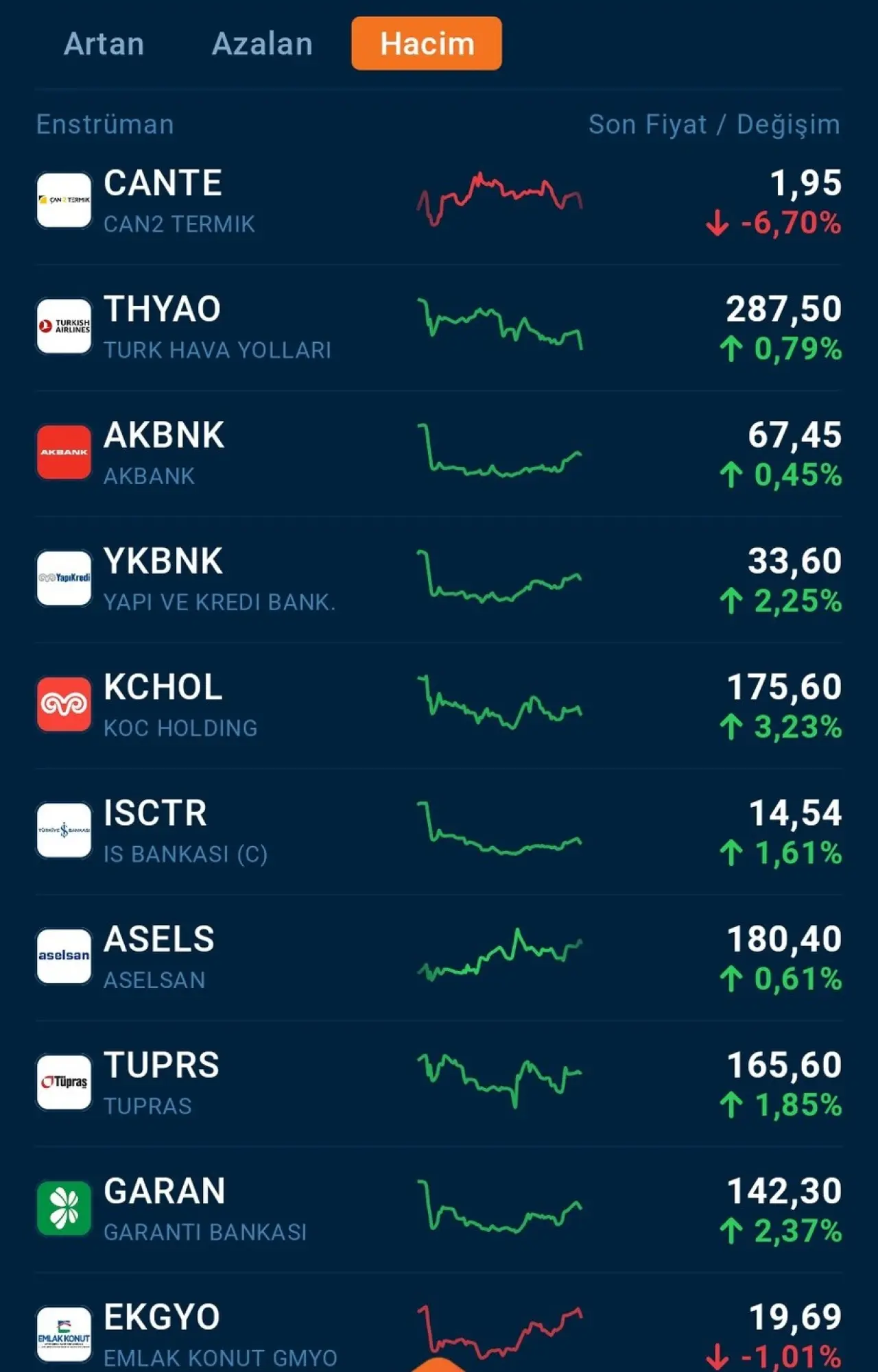Viewport: 878px width, 1372px height.
Task: Switch to the Azalan tab
Action: [x=262, y=44]
